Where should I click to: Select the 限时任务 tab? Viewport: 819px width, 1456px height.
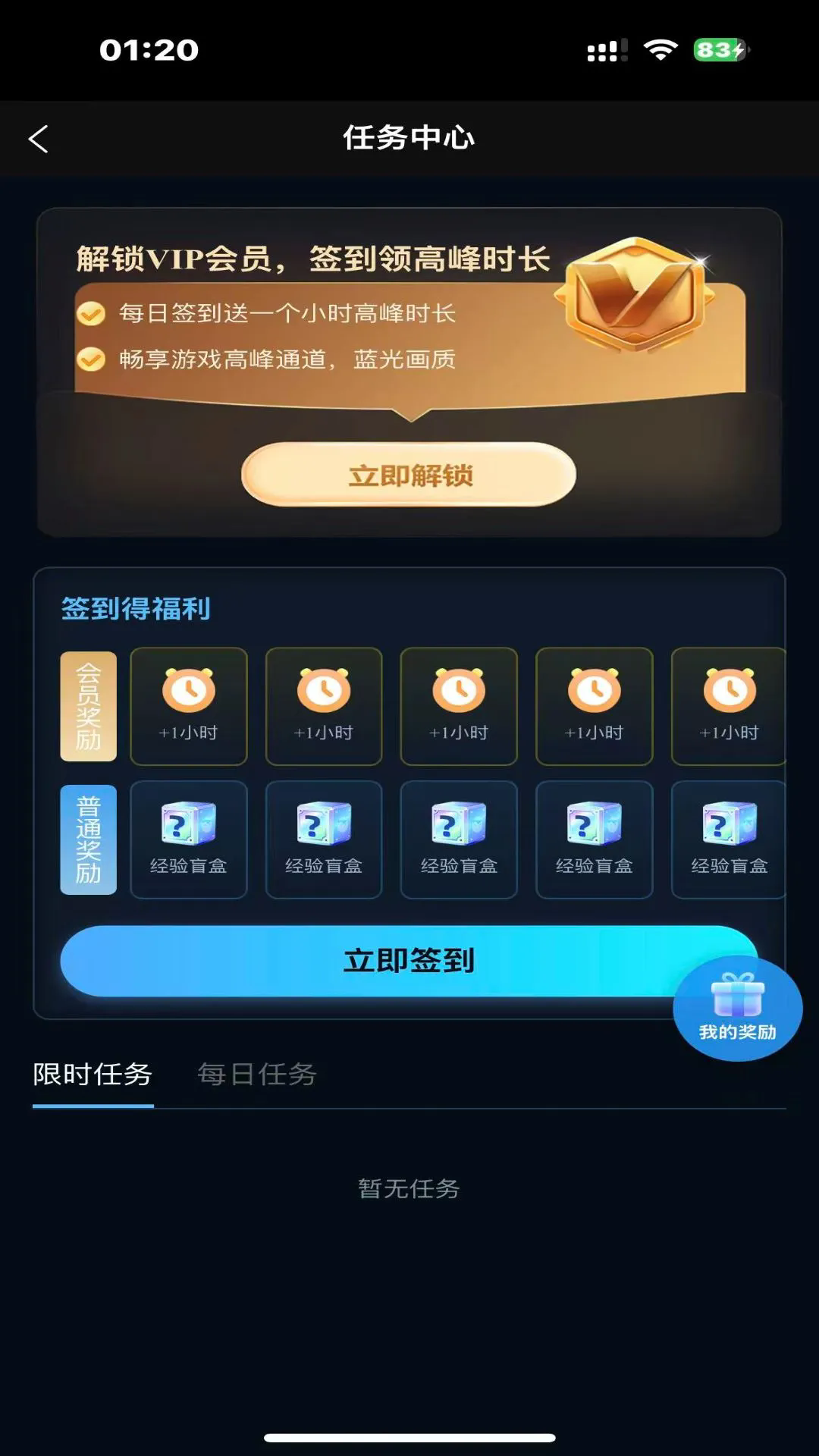93,1074
